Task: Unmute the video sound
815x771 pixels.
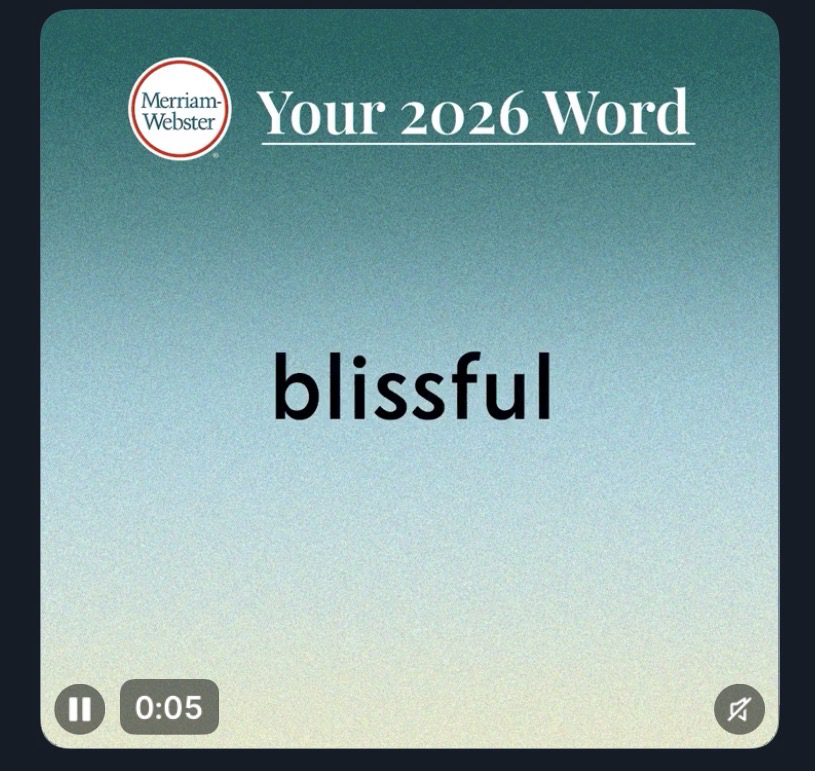Action: [739, 710]
